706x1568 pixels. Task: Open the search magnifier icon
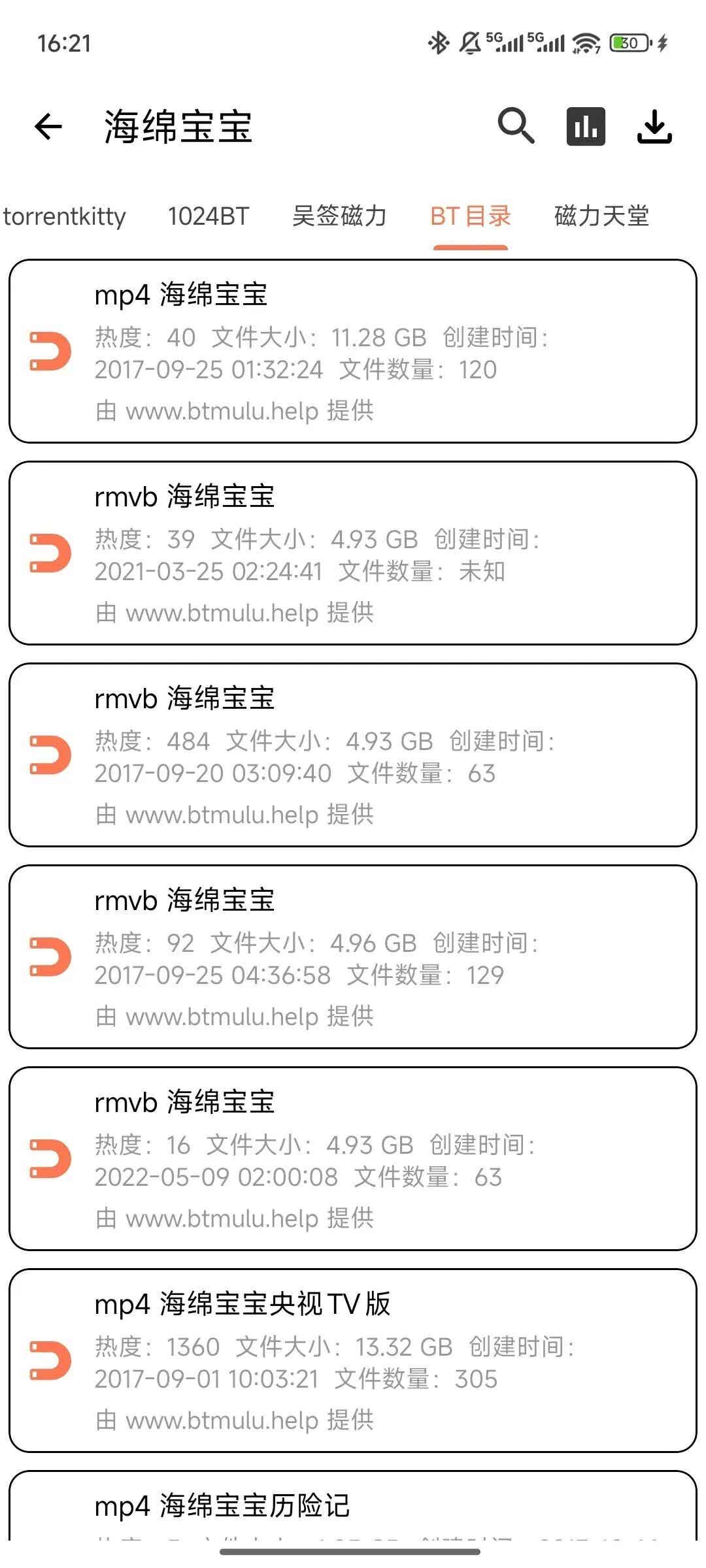516,126
